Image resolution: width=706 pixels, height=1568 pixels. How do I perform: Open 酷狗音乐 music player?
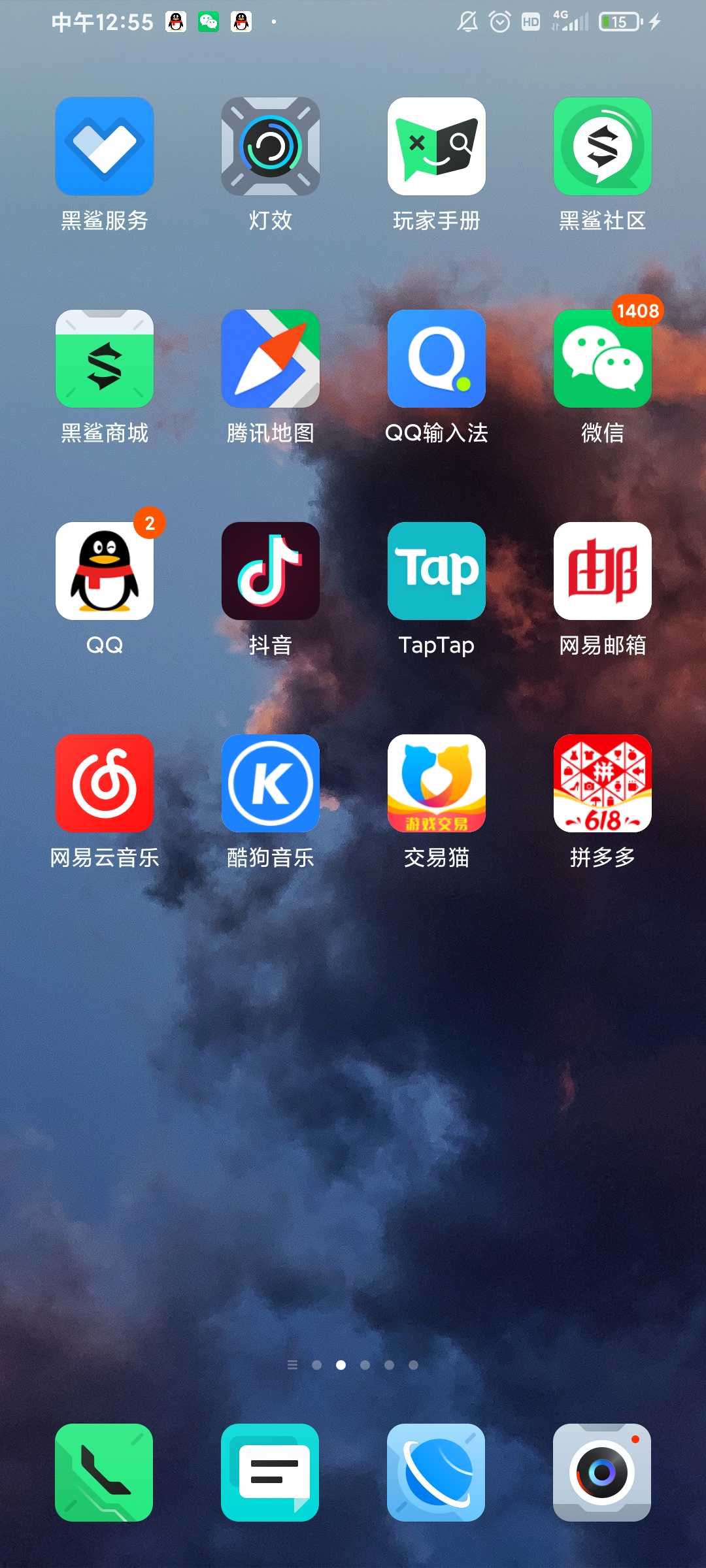click(271, 783)
